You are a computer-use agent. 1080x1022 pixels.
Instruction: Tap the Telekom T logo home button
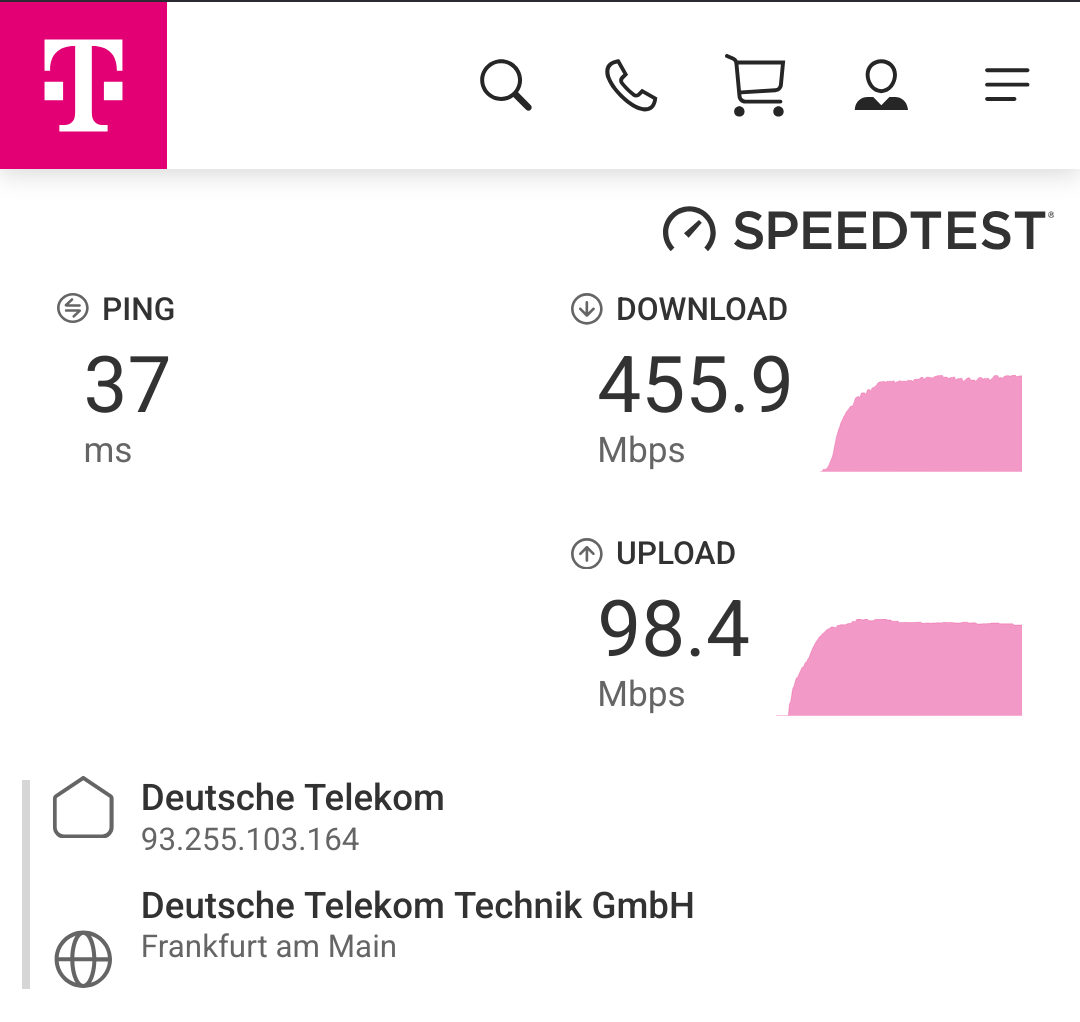tap(83, 85)
